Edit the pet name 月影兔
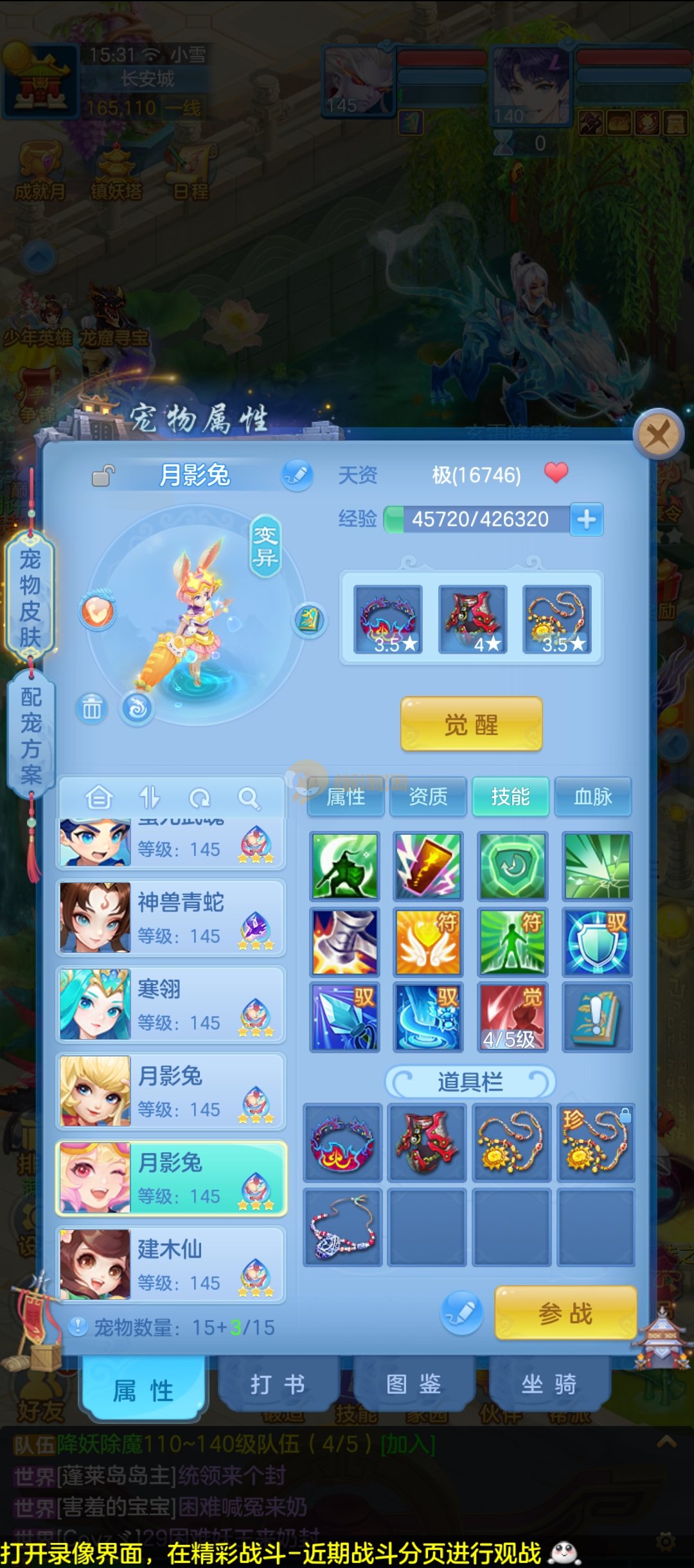 point(297,475)
